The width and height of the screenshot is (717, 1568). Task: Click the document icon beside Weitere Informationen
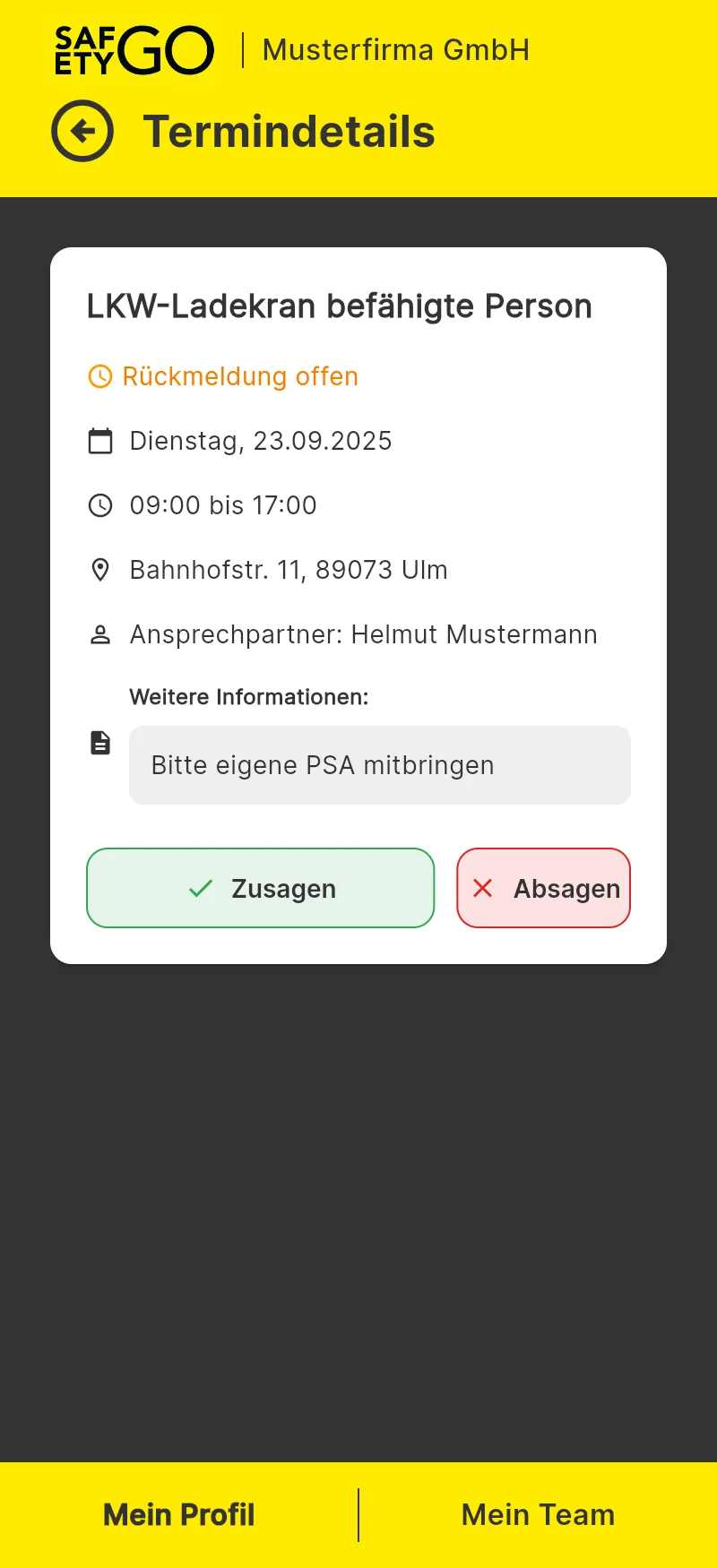tap(100, 742)
